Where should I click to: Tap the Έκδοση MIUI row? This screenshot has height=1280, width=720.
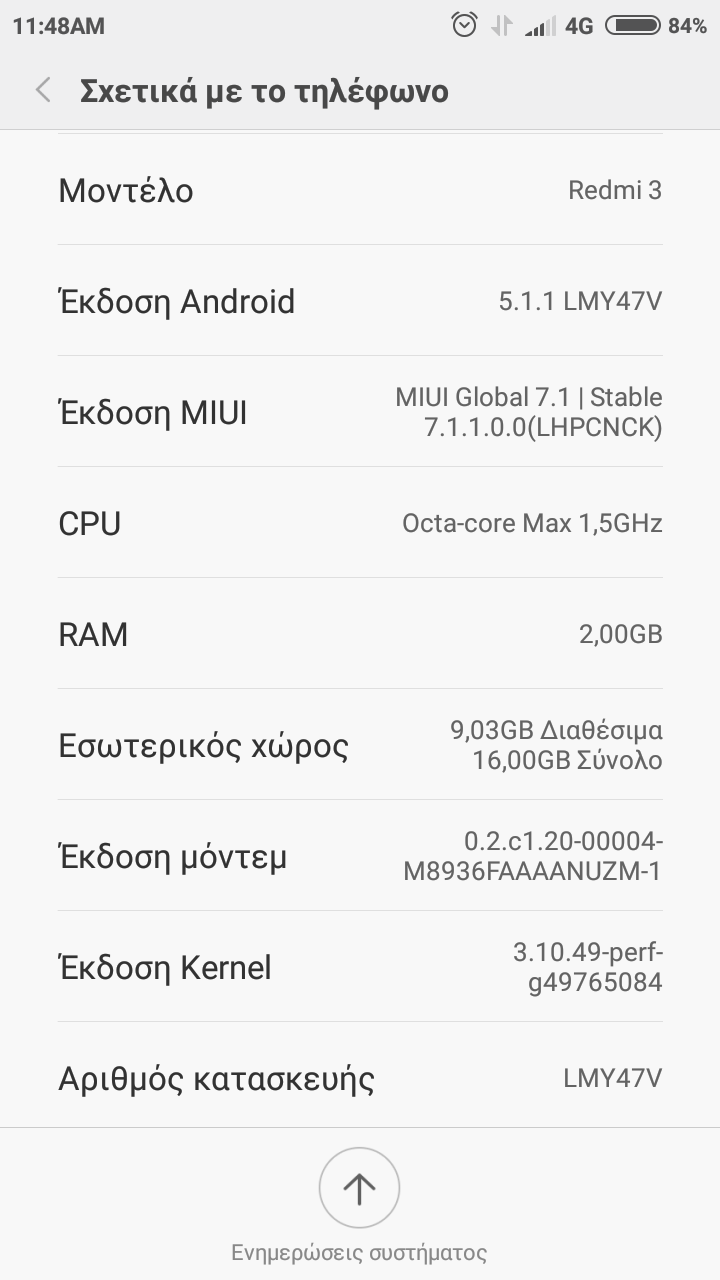point(360,412)
